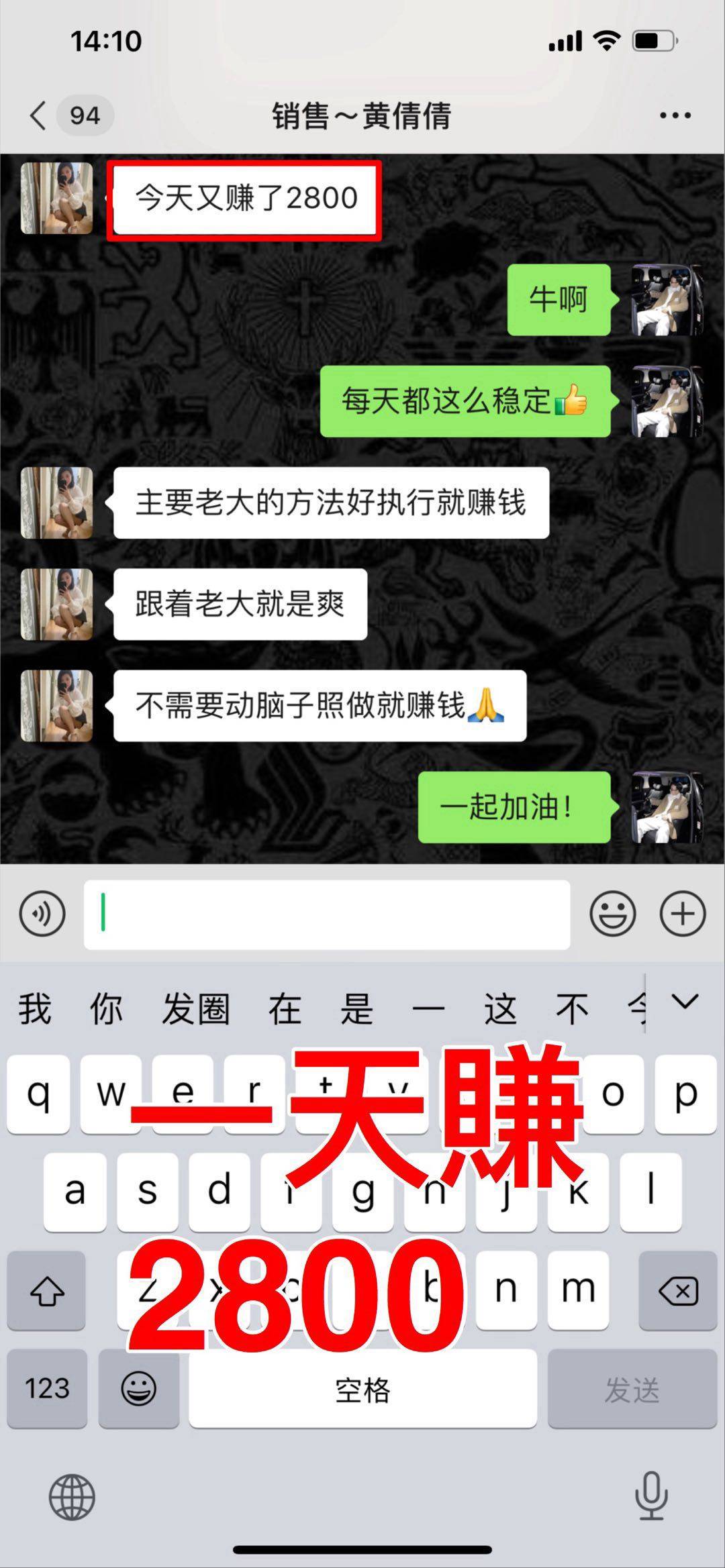Expand the keyboard candidate list
The image size is (725, 1568).
click(x=685, y=1002)
